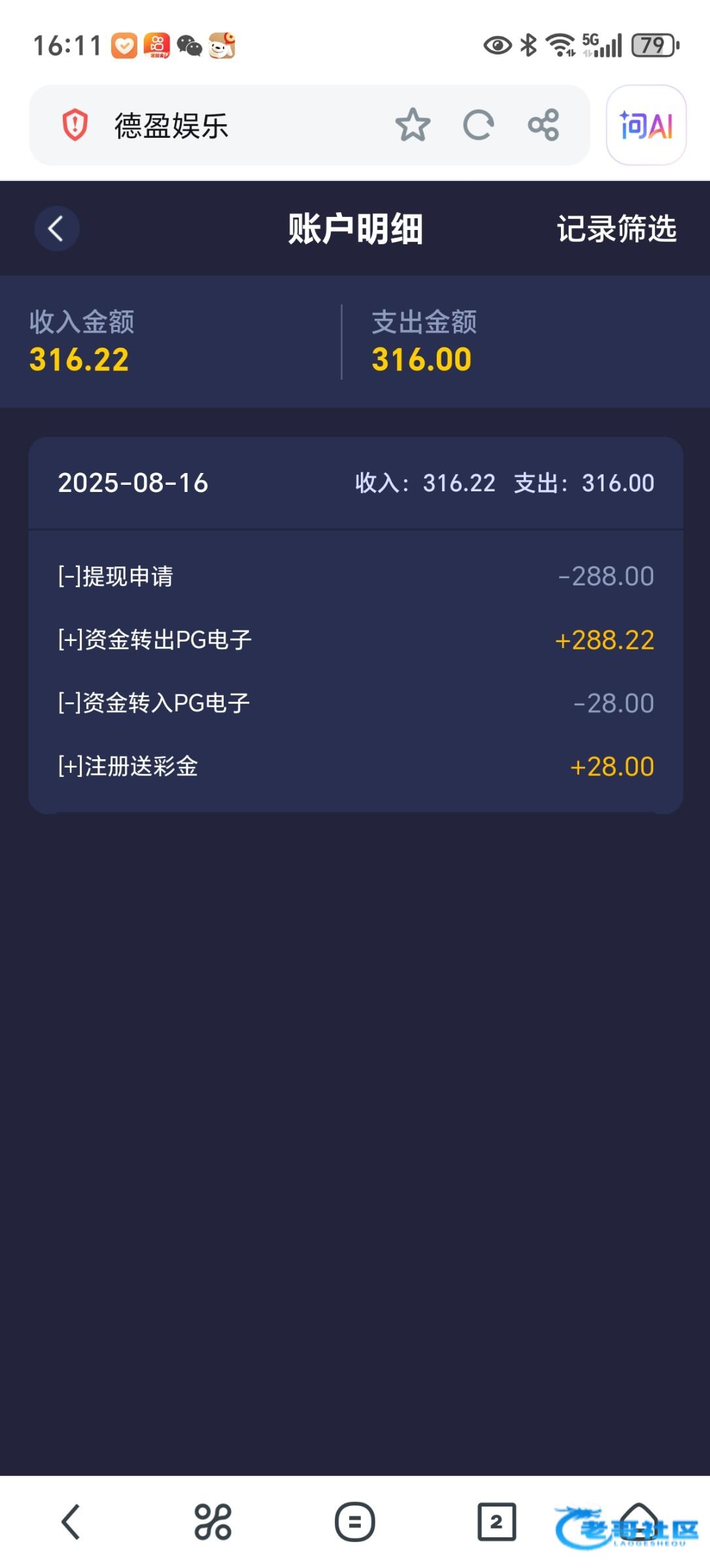Open browser tools grid icon
Viewport: 710px width, 1568px height.
212,1522
